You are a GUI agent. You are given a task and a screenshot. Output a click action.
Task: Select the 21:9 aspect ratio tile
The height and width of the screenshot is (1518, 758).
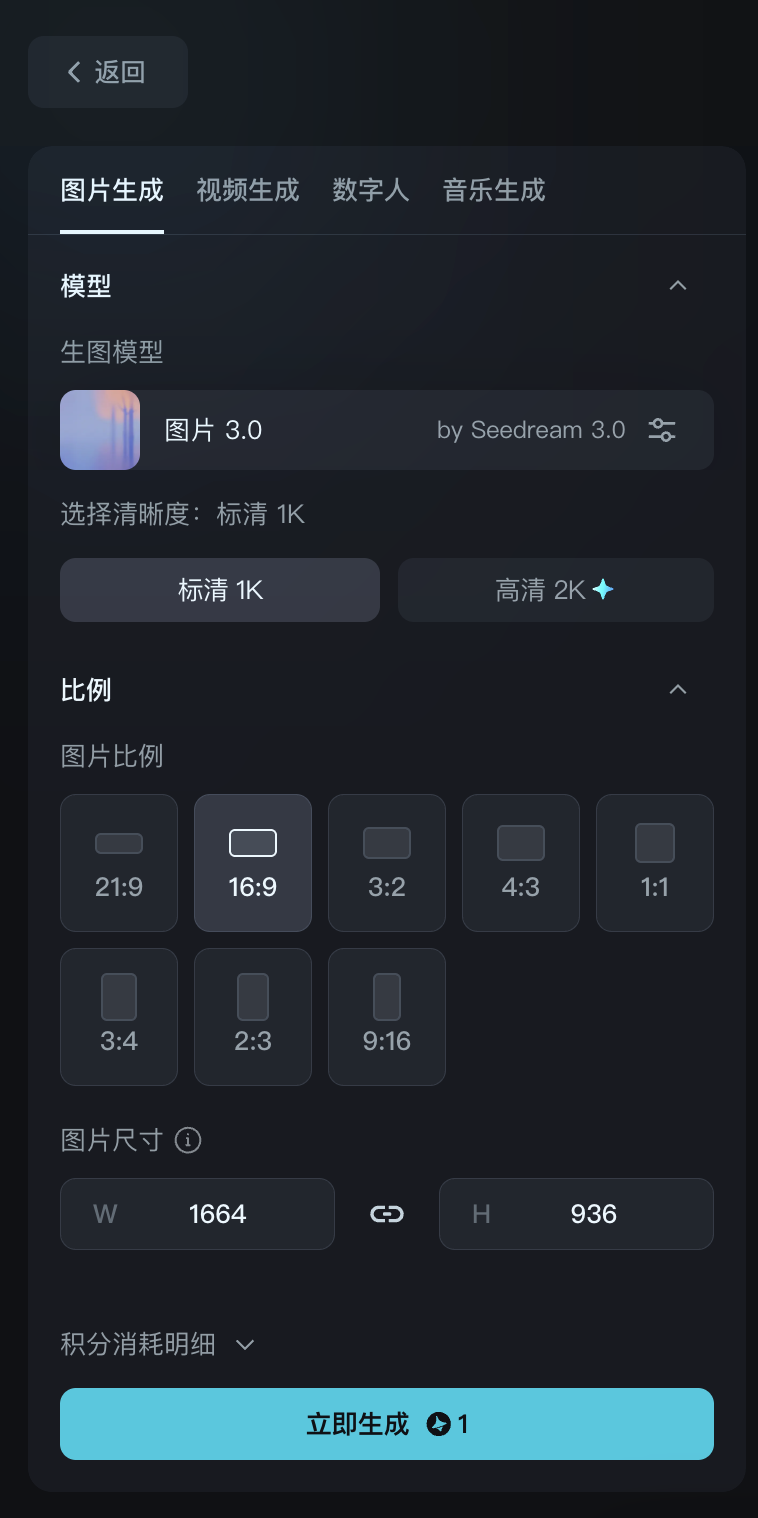click(119, 862)
